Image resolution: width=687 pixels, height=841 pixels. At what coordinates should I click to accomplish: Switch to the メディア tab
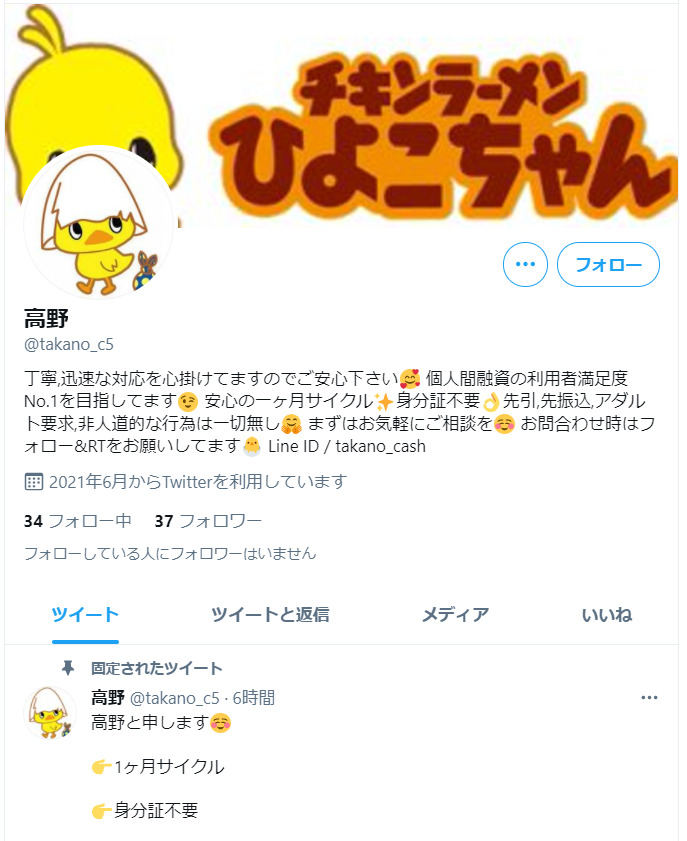point(455,614)
